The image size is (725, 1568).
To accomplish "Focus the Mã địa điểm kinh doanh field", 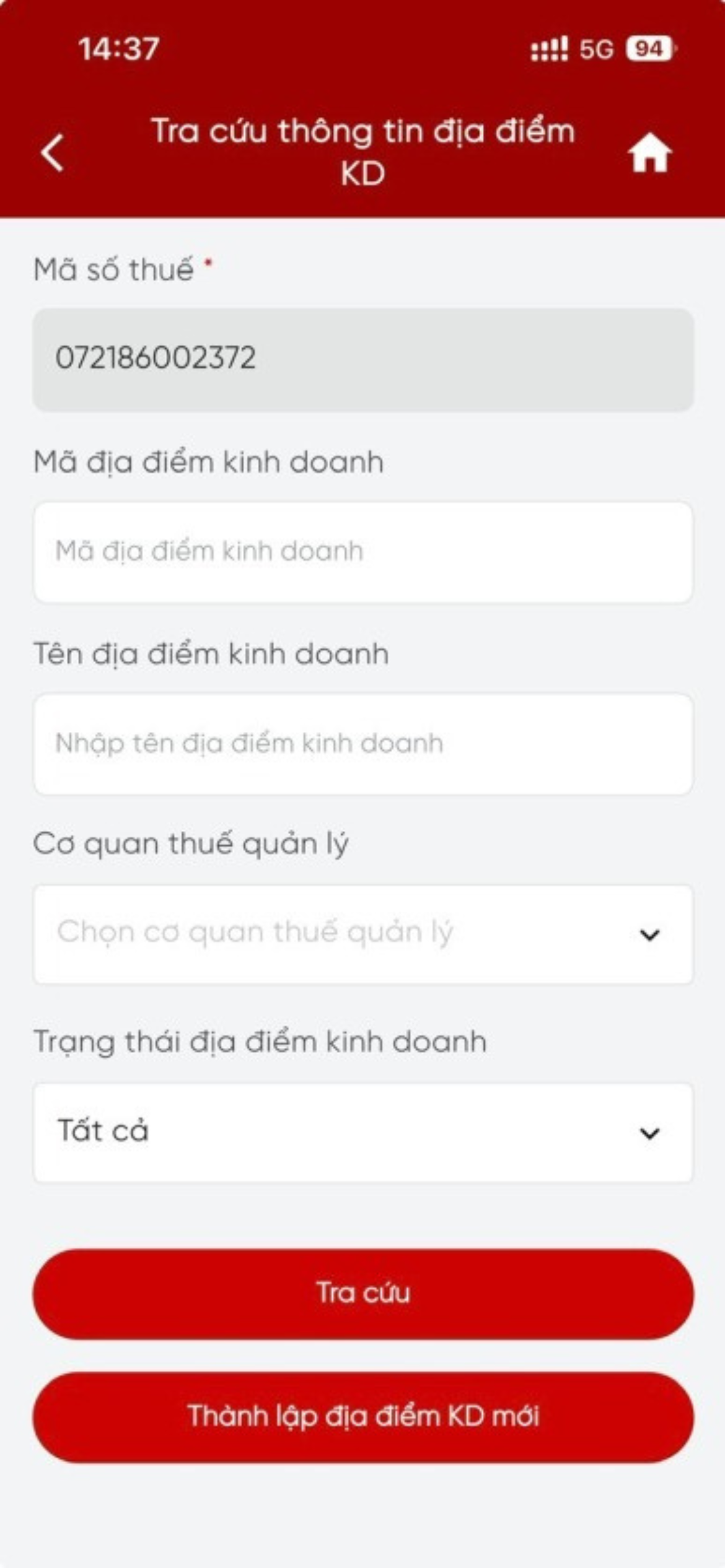I will coord(362,552).
